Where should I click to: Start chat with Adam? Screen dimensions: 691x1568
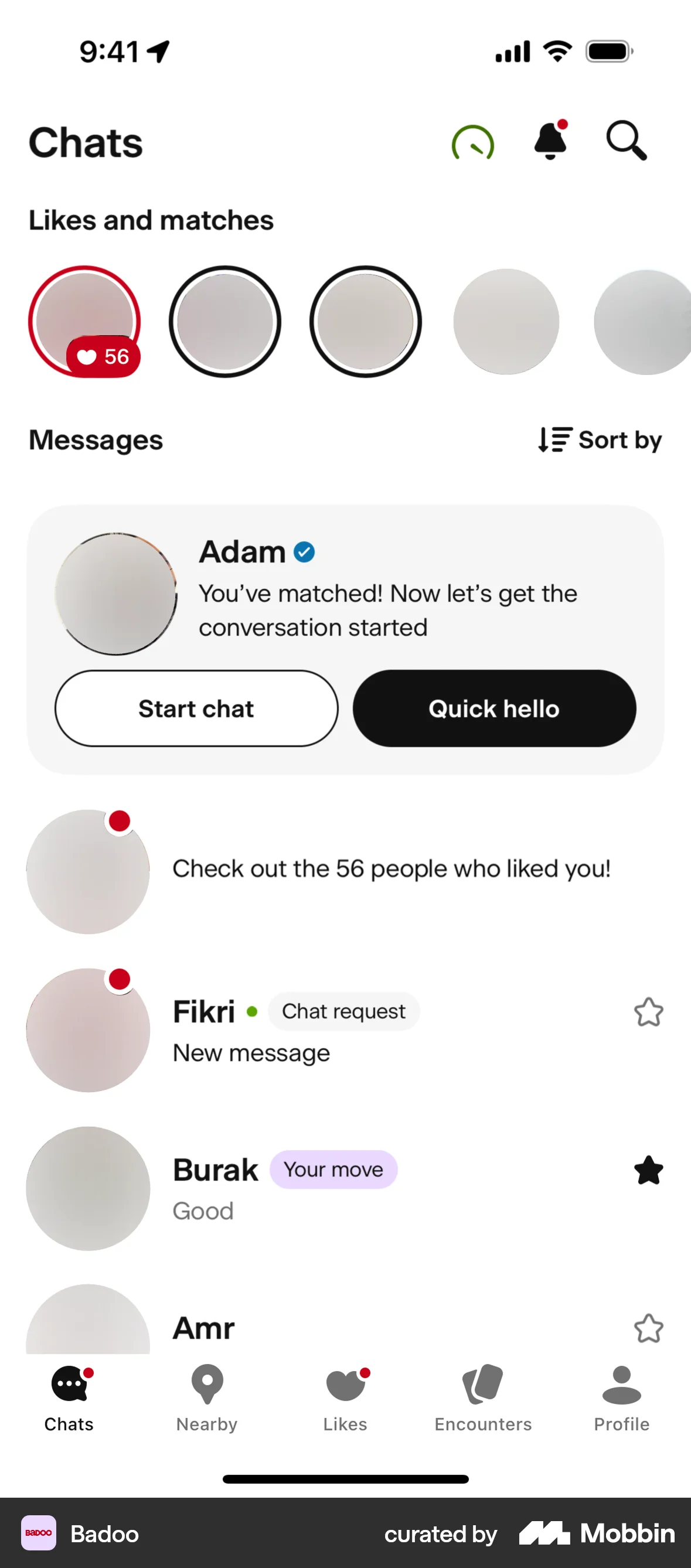[x=195, y=708]
